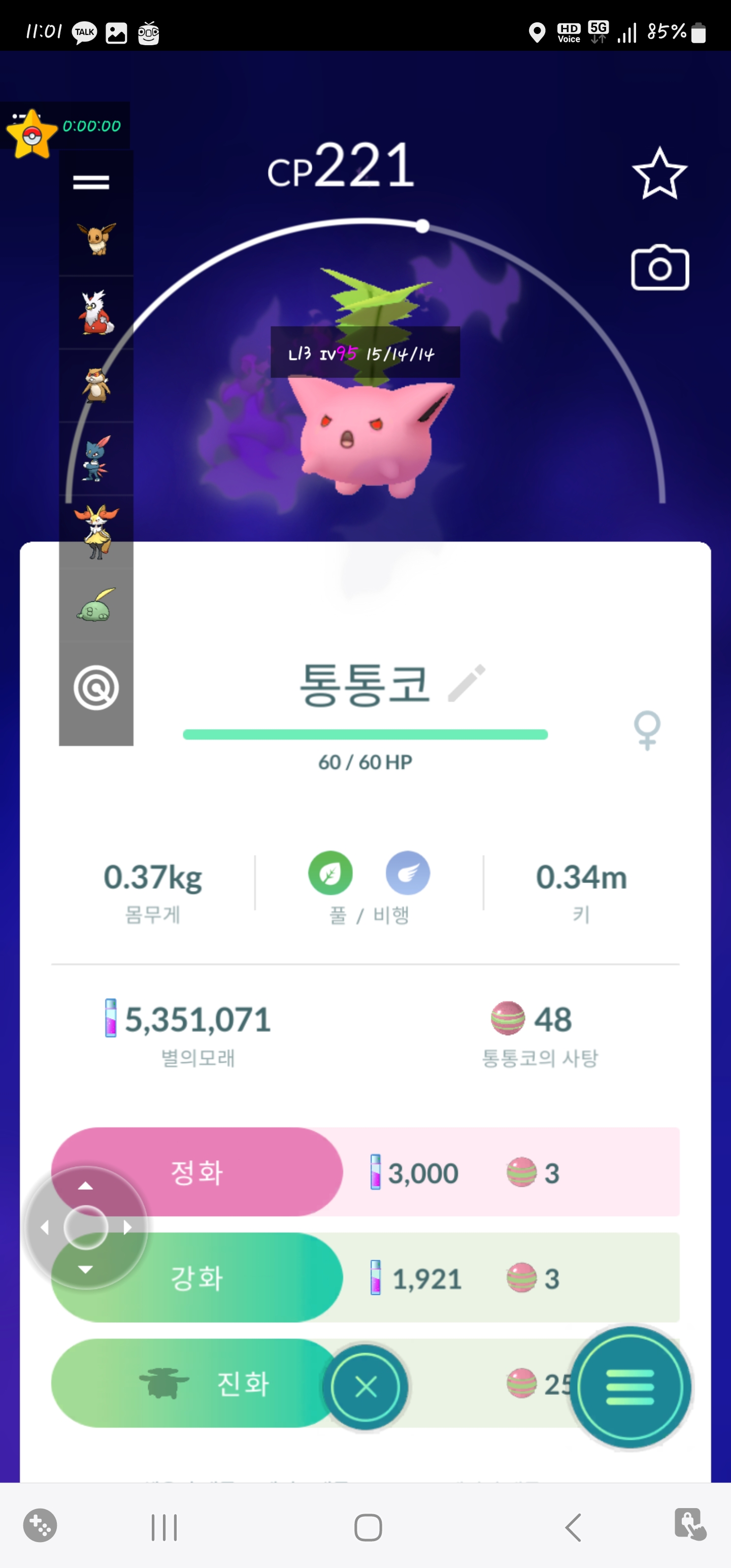Tap the joystick up arrow
This screenshot has width=731, height=1568.
86,1186
